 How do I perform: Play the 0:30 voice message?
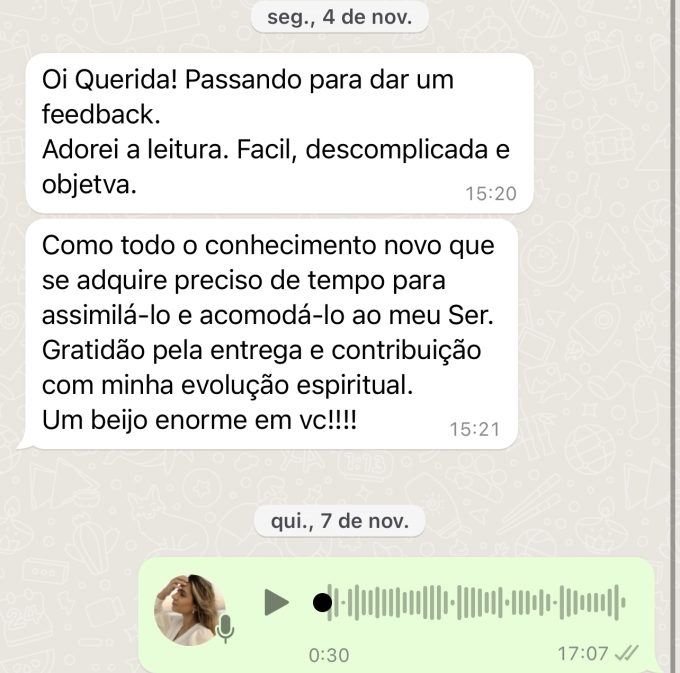click(276, 602)
